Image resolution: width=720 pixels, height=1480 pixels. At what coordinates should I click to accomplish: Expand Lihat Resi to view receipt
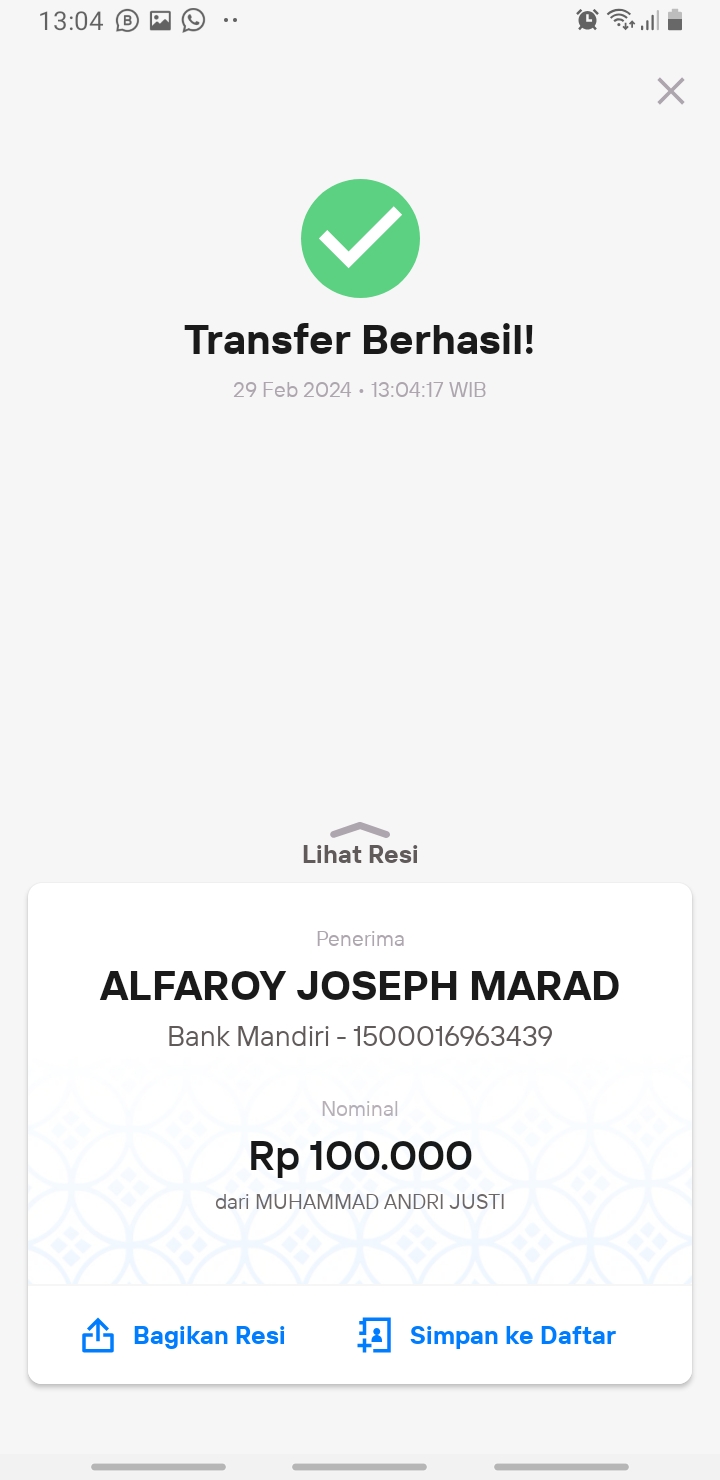pos(360,845)
